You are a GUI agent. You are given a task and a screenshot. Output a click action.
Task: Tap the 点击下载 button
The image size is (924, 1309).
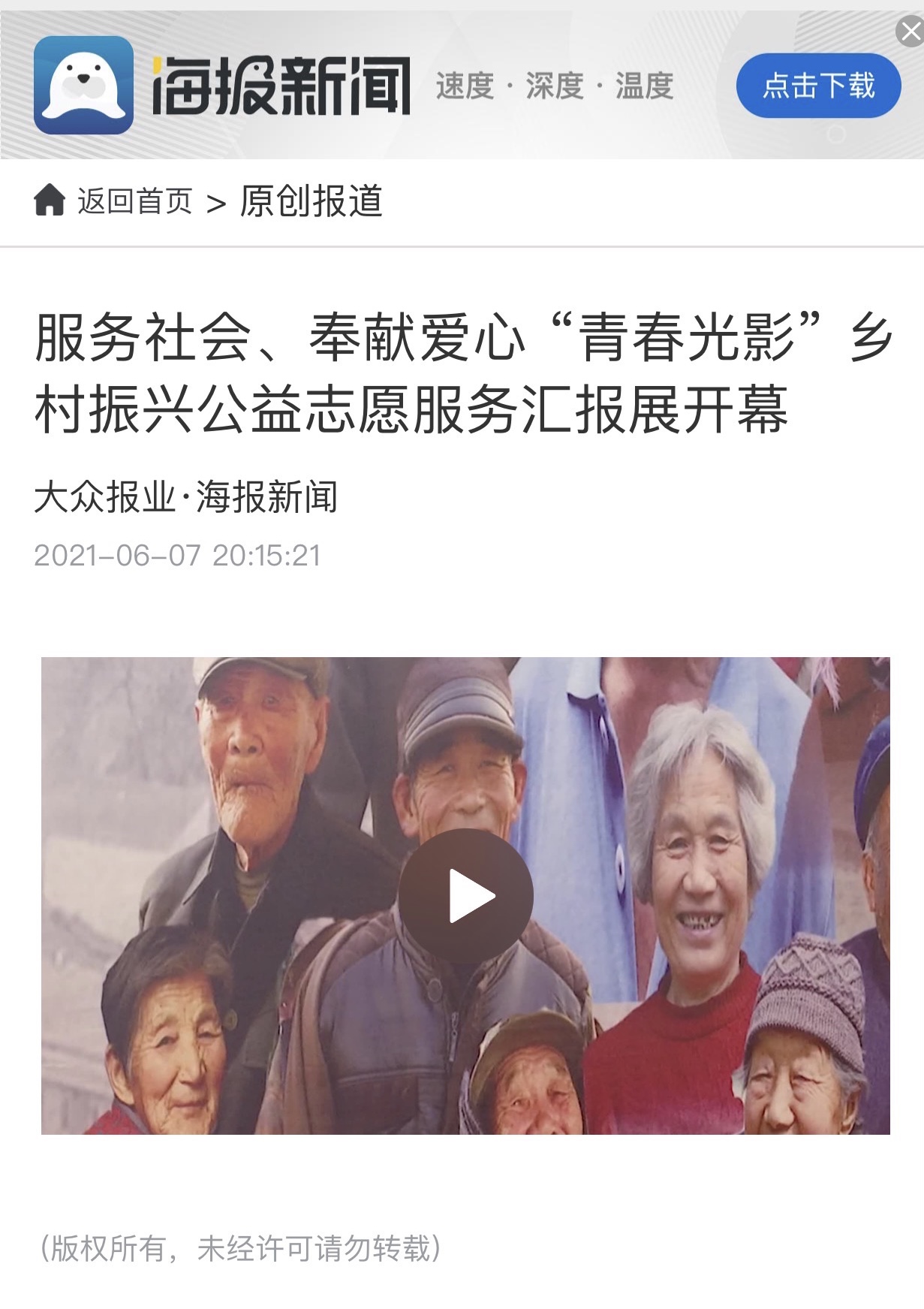[x=818, y=86]
